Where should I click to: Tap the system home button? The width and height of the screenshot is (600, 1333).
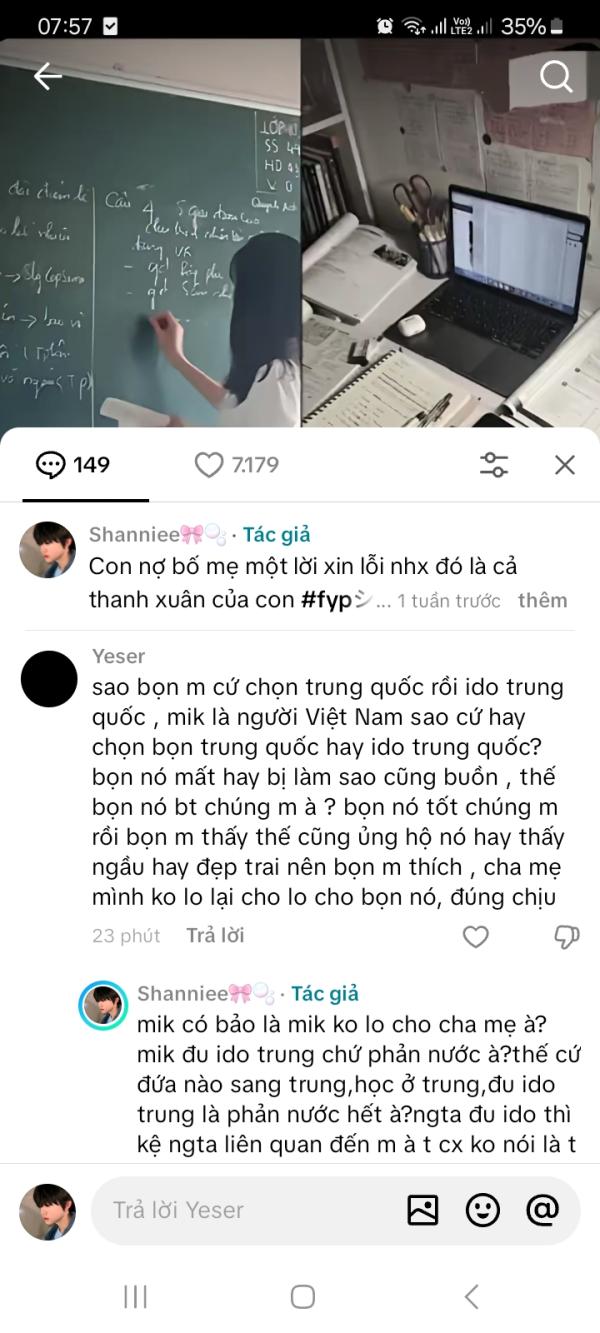coord(302,1297)
